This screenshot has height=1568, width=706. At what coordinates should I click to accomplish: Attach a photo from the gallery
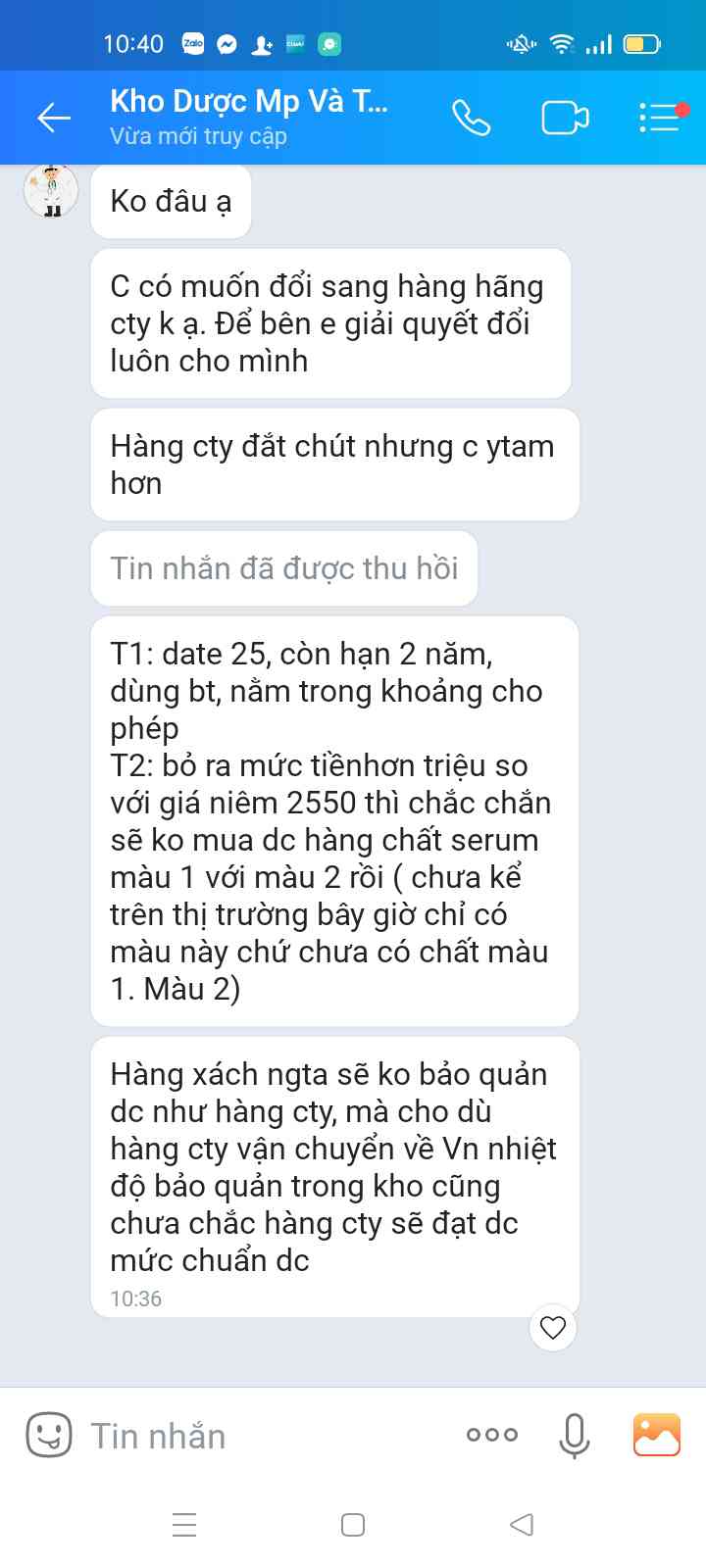pos(657,1435)
